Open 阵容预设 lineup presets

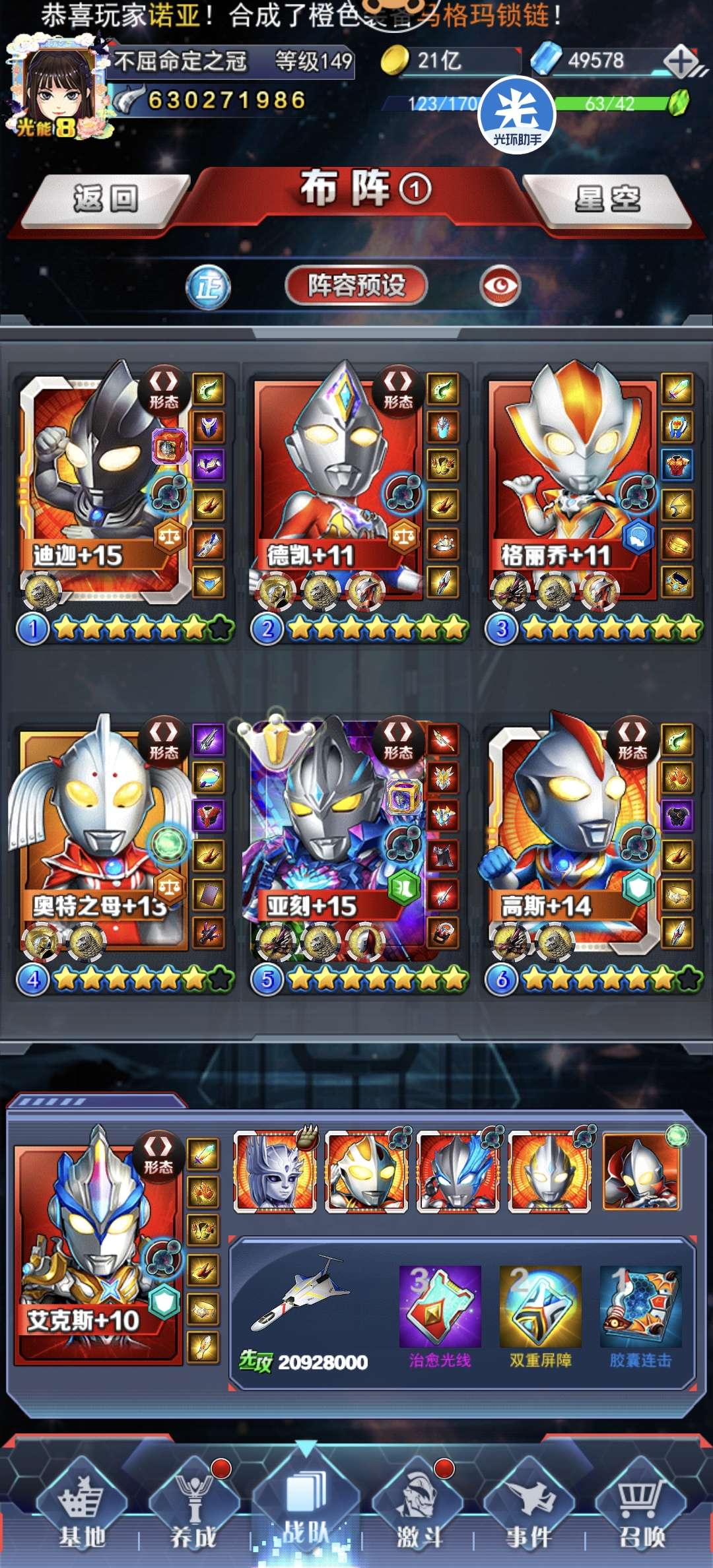click(x=356, y=286)
